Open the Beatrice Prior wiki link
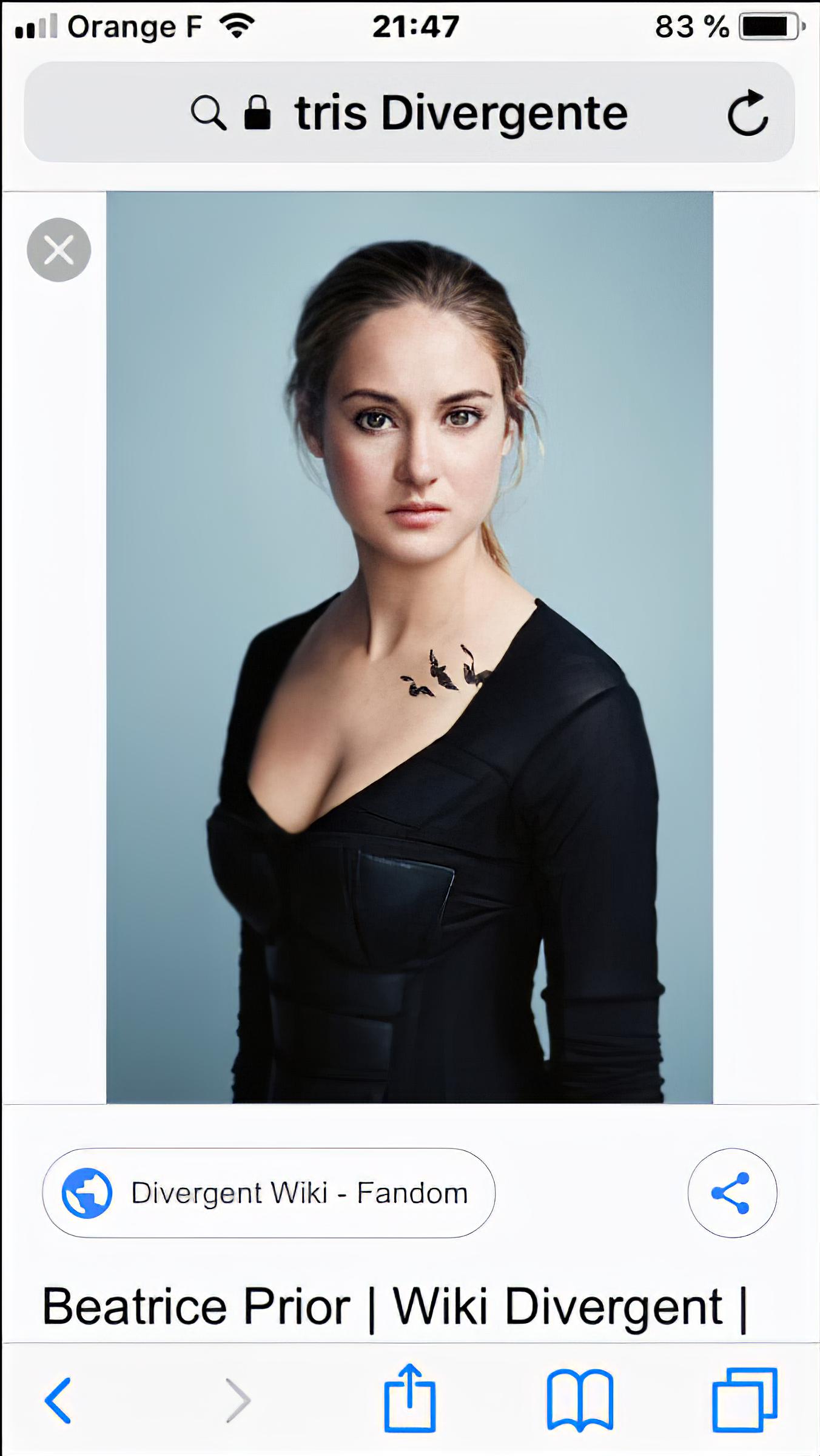Screen dimensions: 820x1456 pyautogui.click(x=394, y=1307)
